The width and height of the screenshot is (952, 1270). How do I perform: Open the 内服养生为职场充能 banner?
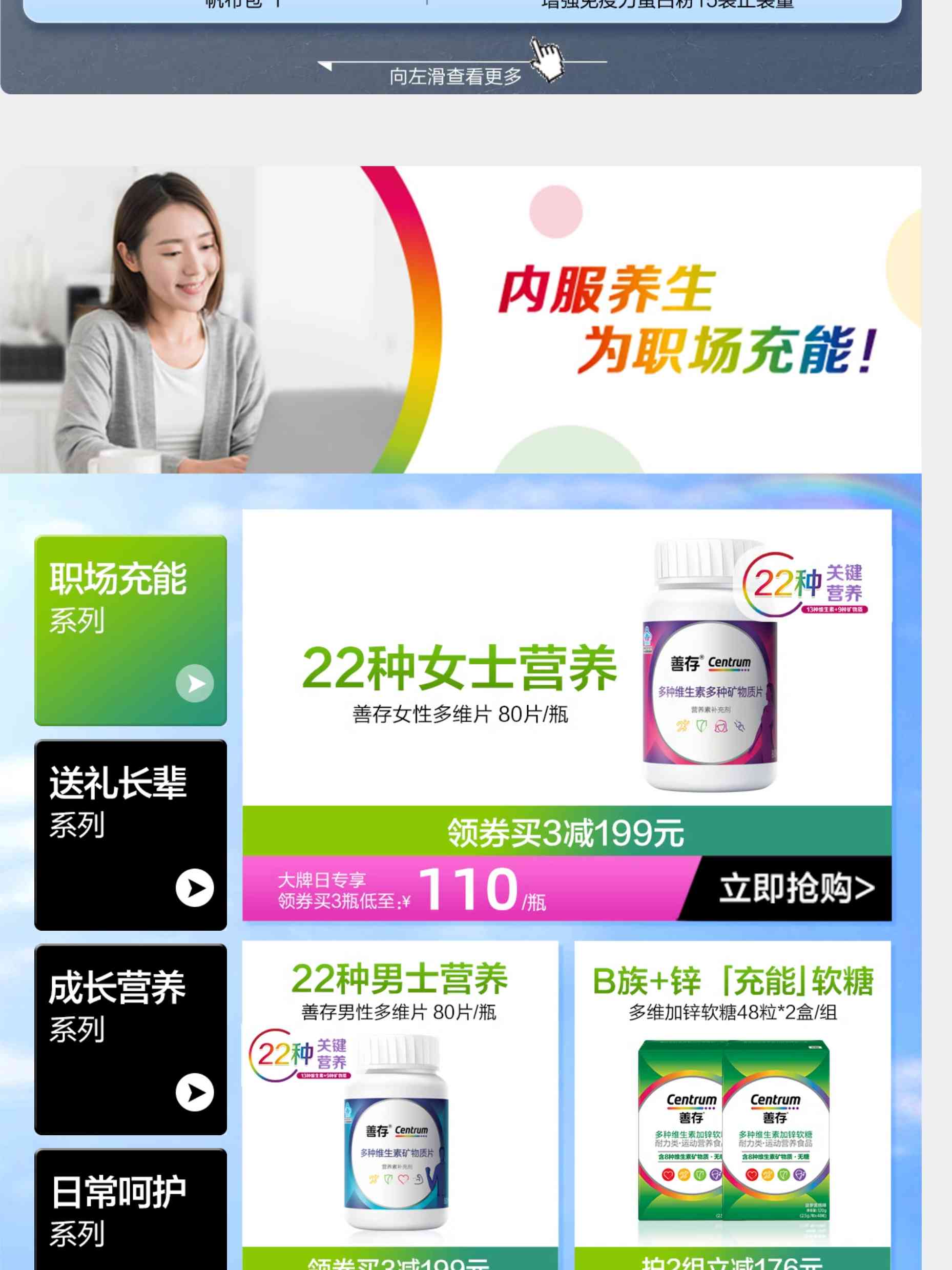[x=460, y=319]
